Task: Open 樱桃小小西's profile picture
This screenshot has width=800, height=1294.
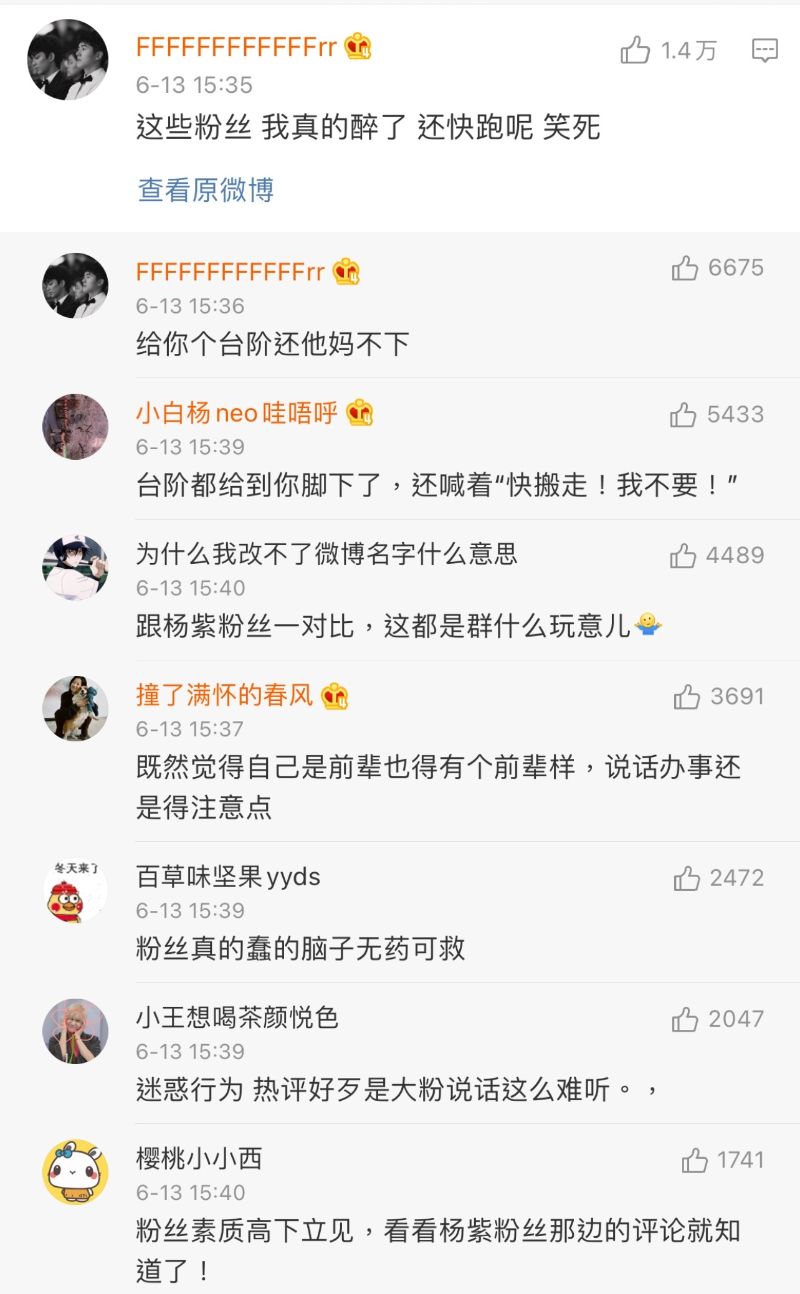Action: [x=75, y=1172]
